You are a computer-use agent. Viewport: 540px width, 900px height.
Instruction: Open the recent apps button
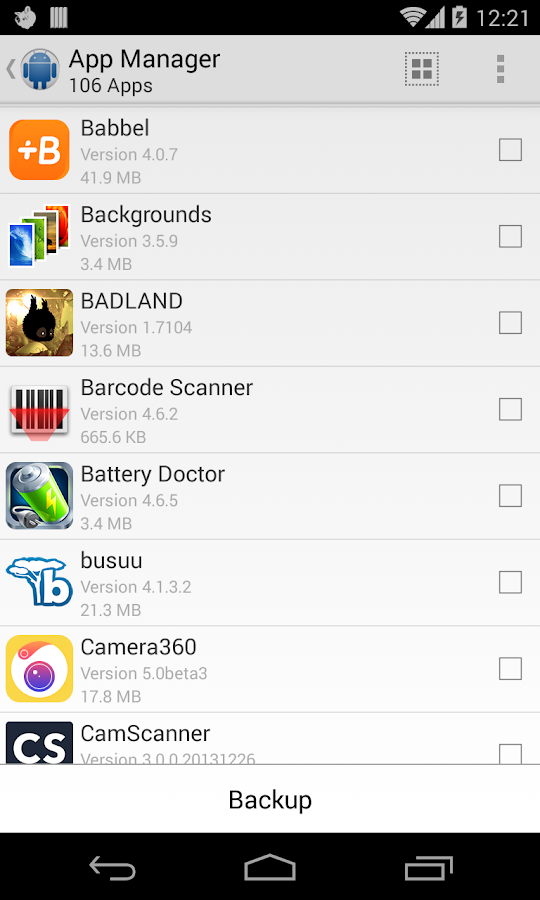tap(429, 868)
